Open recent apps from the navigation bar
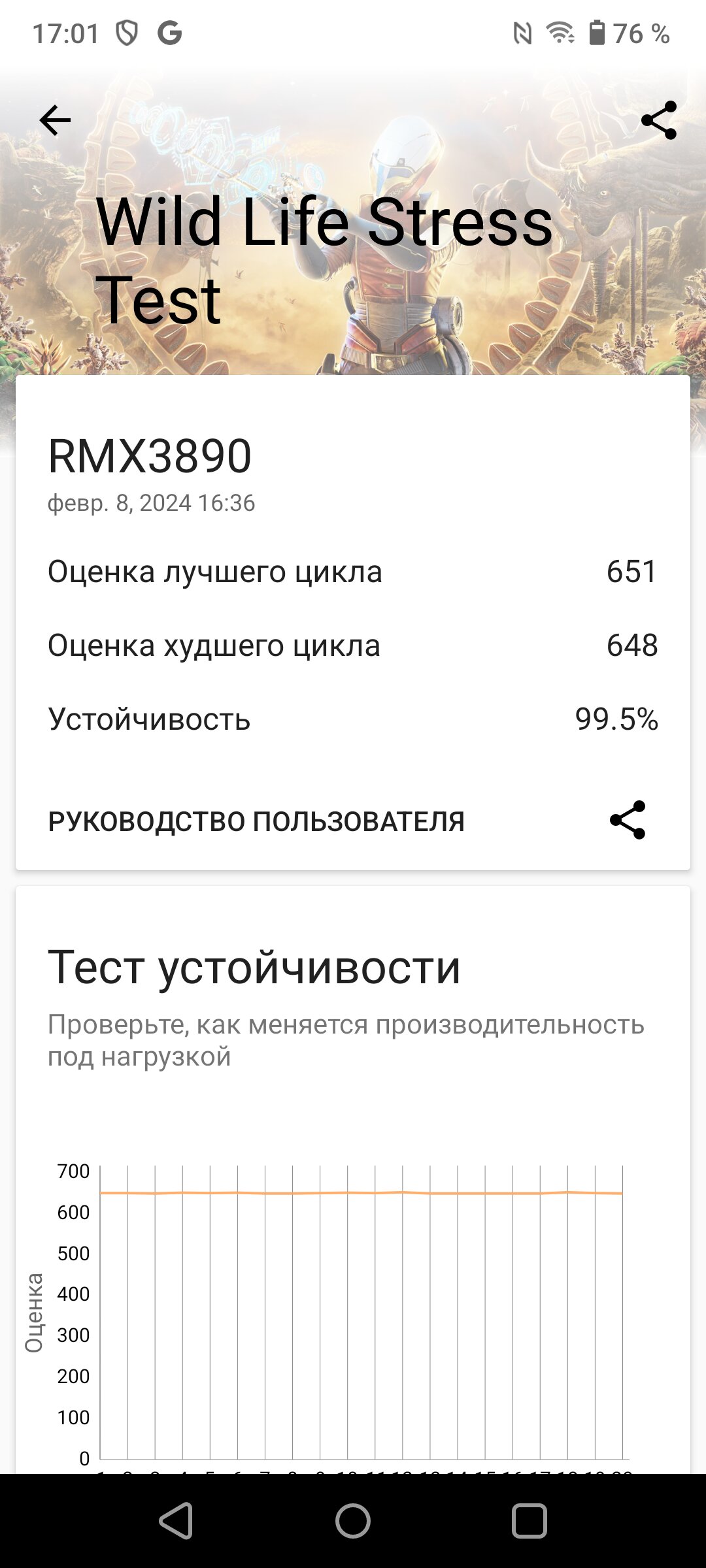 point(529,1521)
